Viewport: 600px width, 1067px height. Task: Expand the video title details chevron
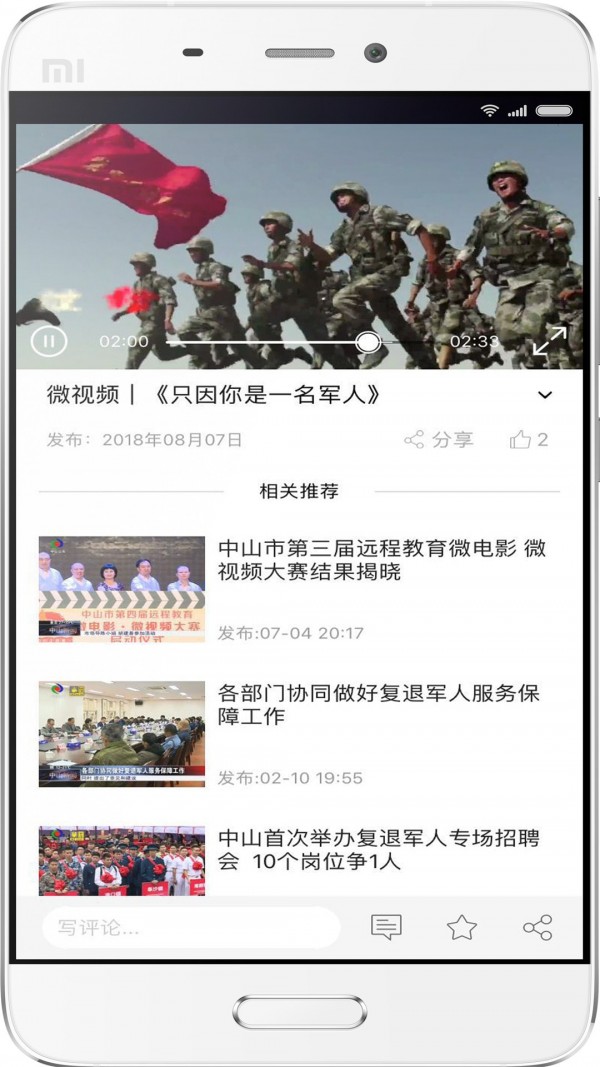545,395
